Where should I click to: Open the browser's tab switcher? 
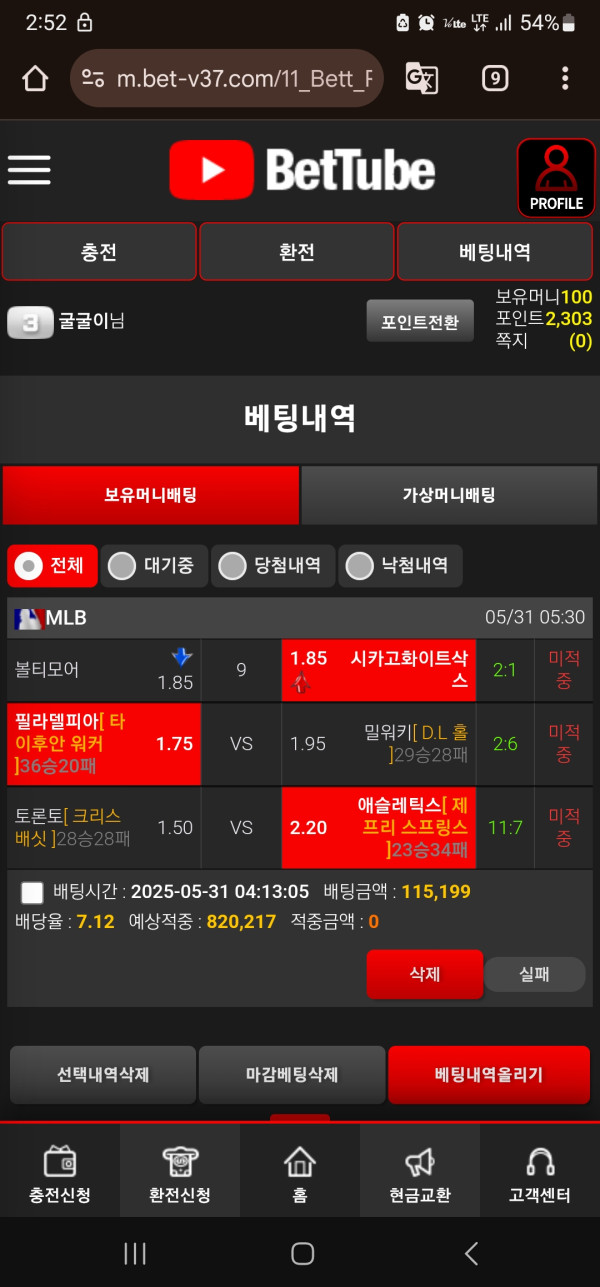pyautogui.click(x=495, y=78)
